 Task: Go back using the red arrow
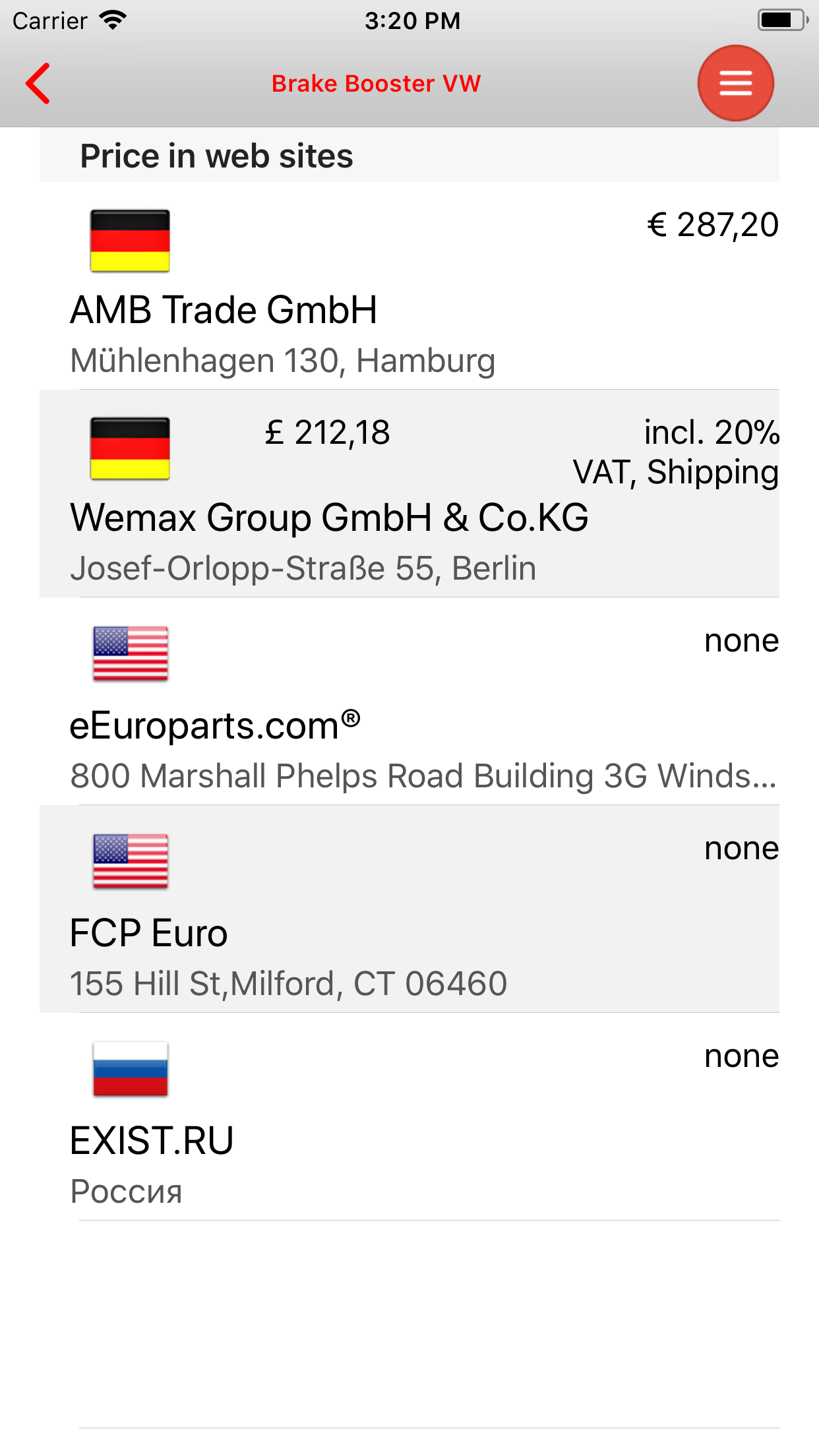point(38,84)
